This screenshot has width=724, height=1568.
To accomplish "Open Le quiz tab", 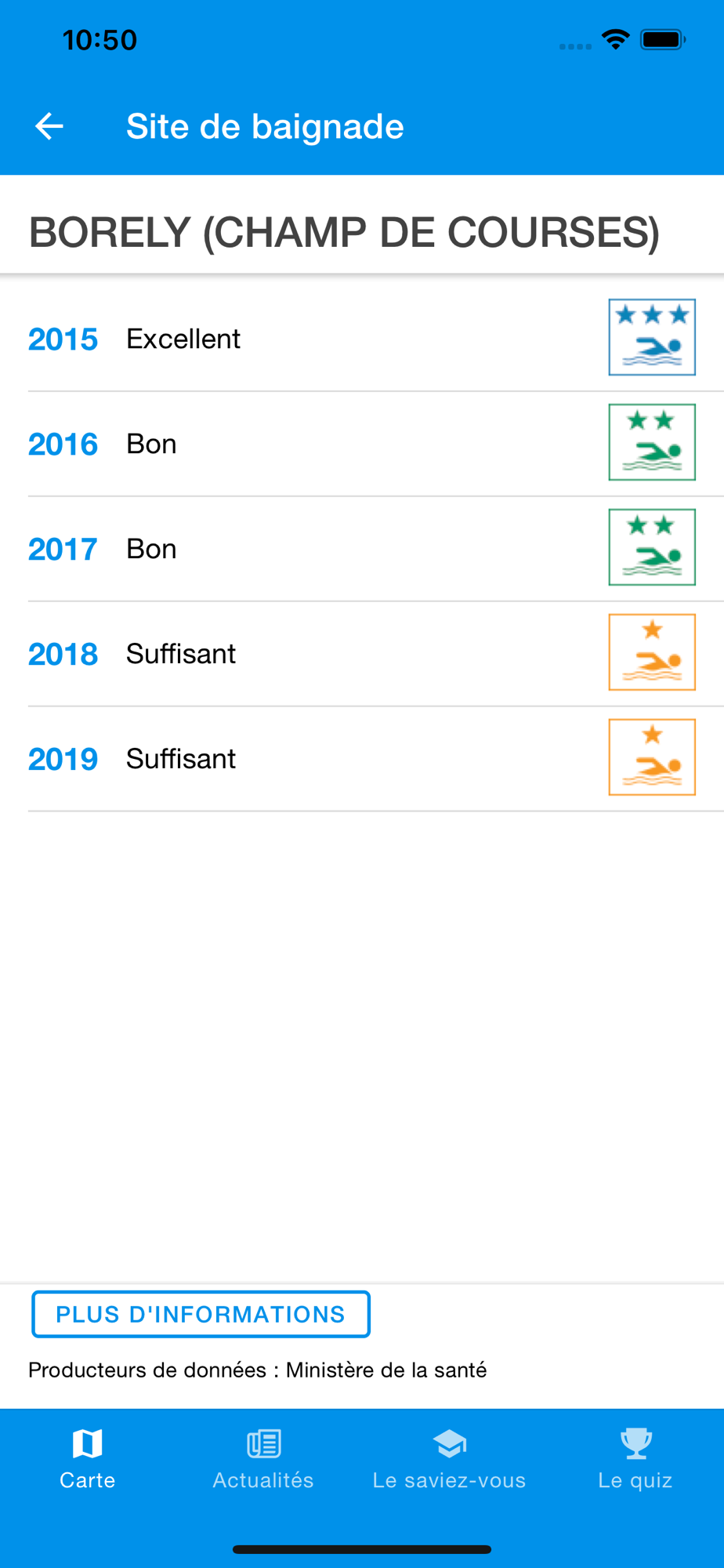I will tap(635, 1459).
